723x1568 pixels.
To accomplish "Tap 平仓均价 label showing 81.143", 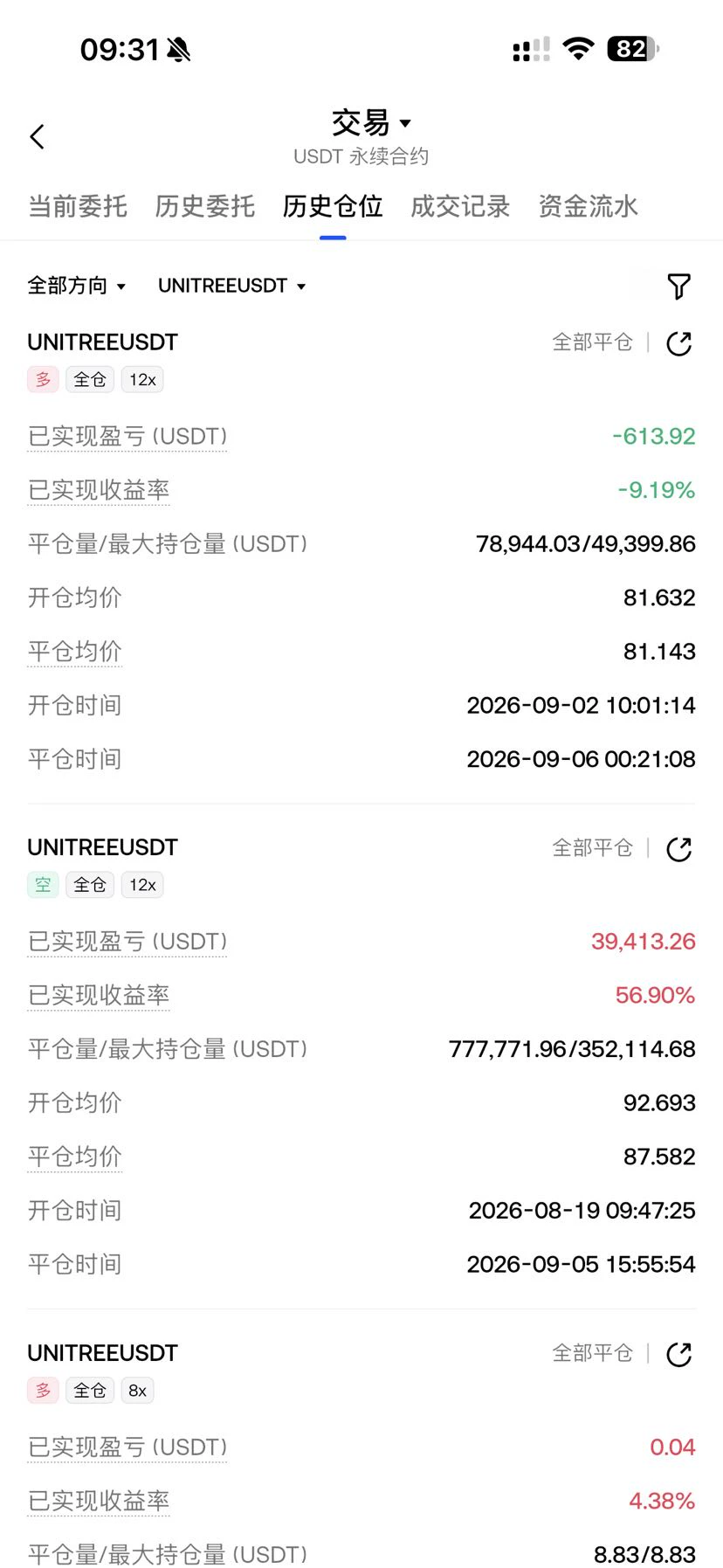I will [x=74, y=652].
